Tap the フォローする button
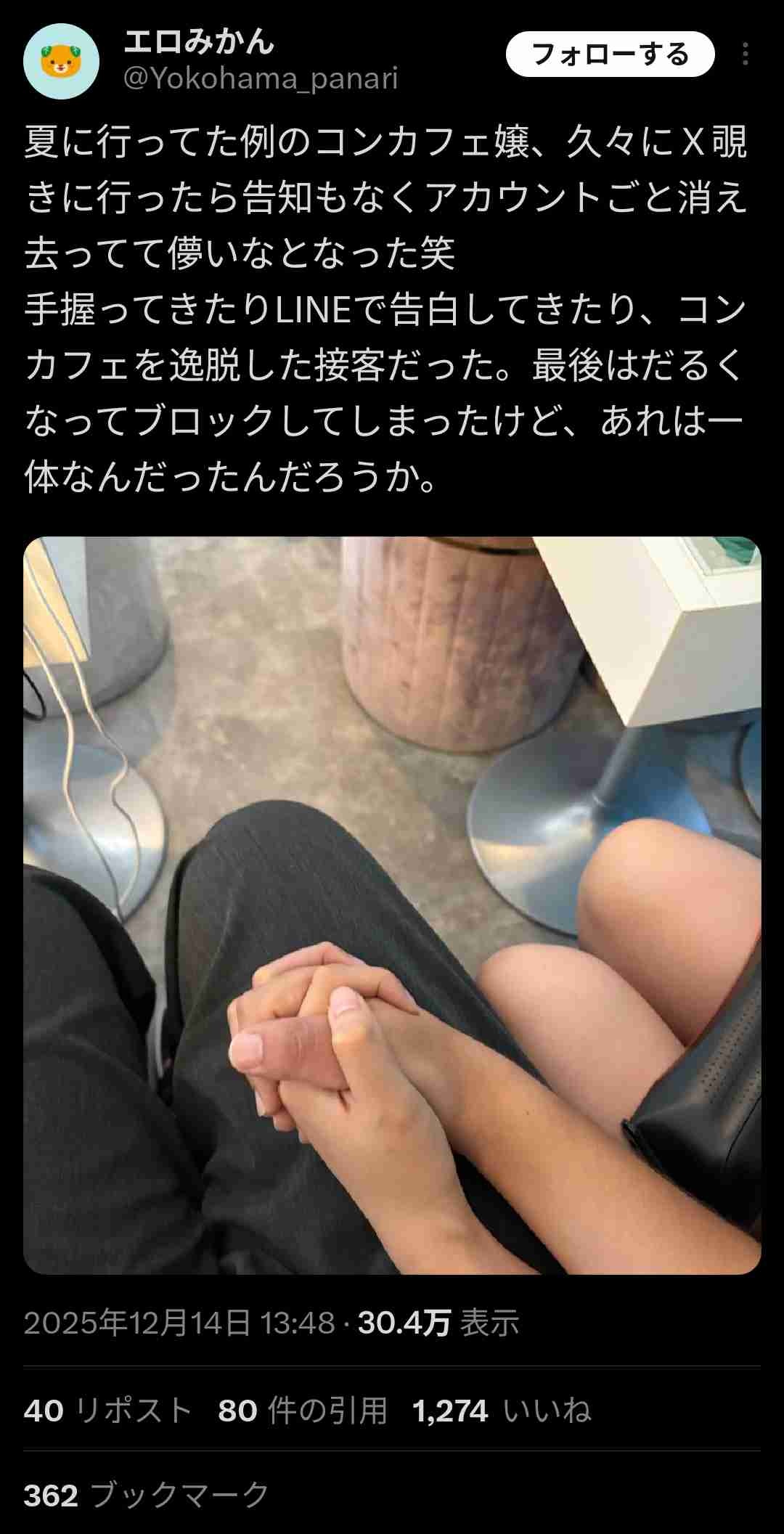Screen dimensions: 784x1534 click(x=610, y=54)
